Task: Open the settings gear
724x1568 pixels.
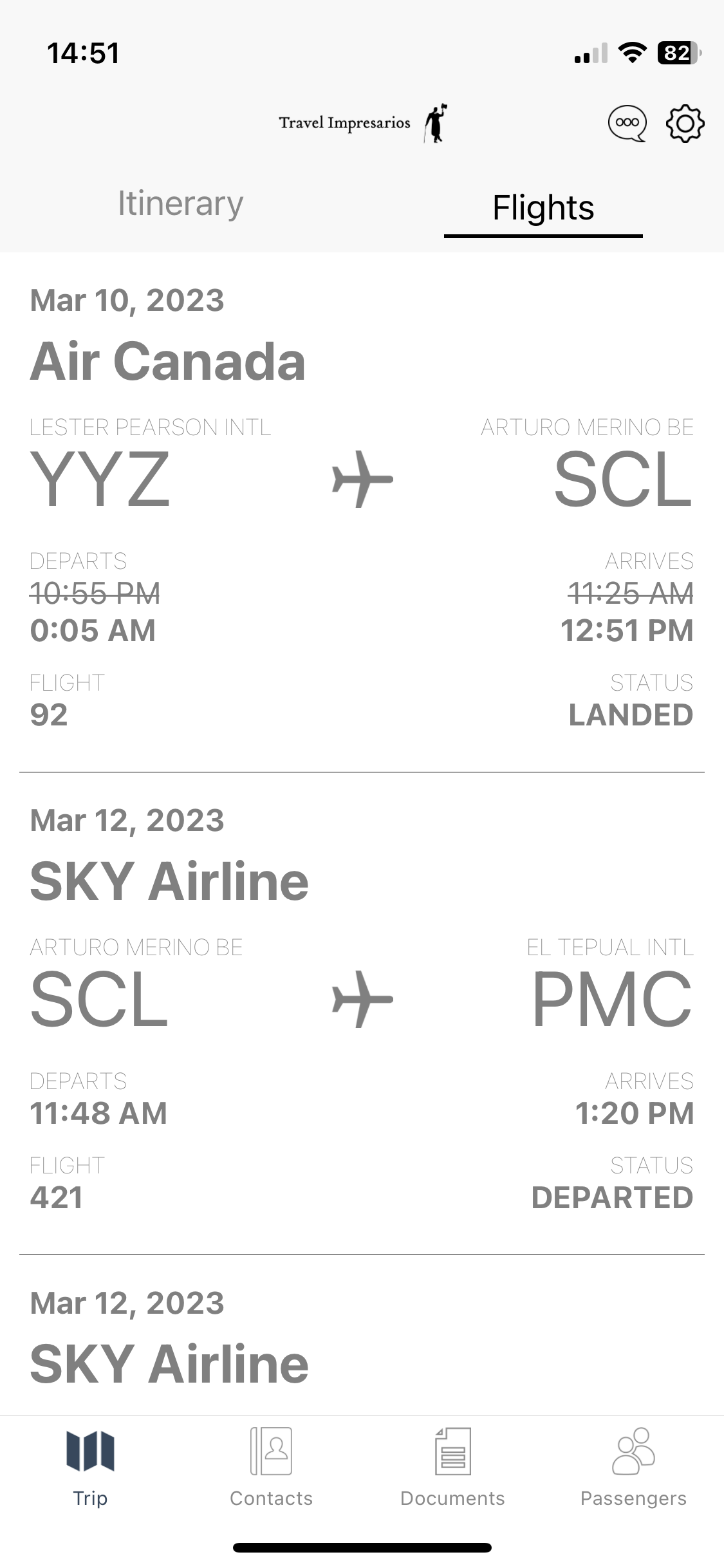Action: [x=685, y=123]
